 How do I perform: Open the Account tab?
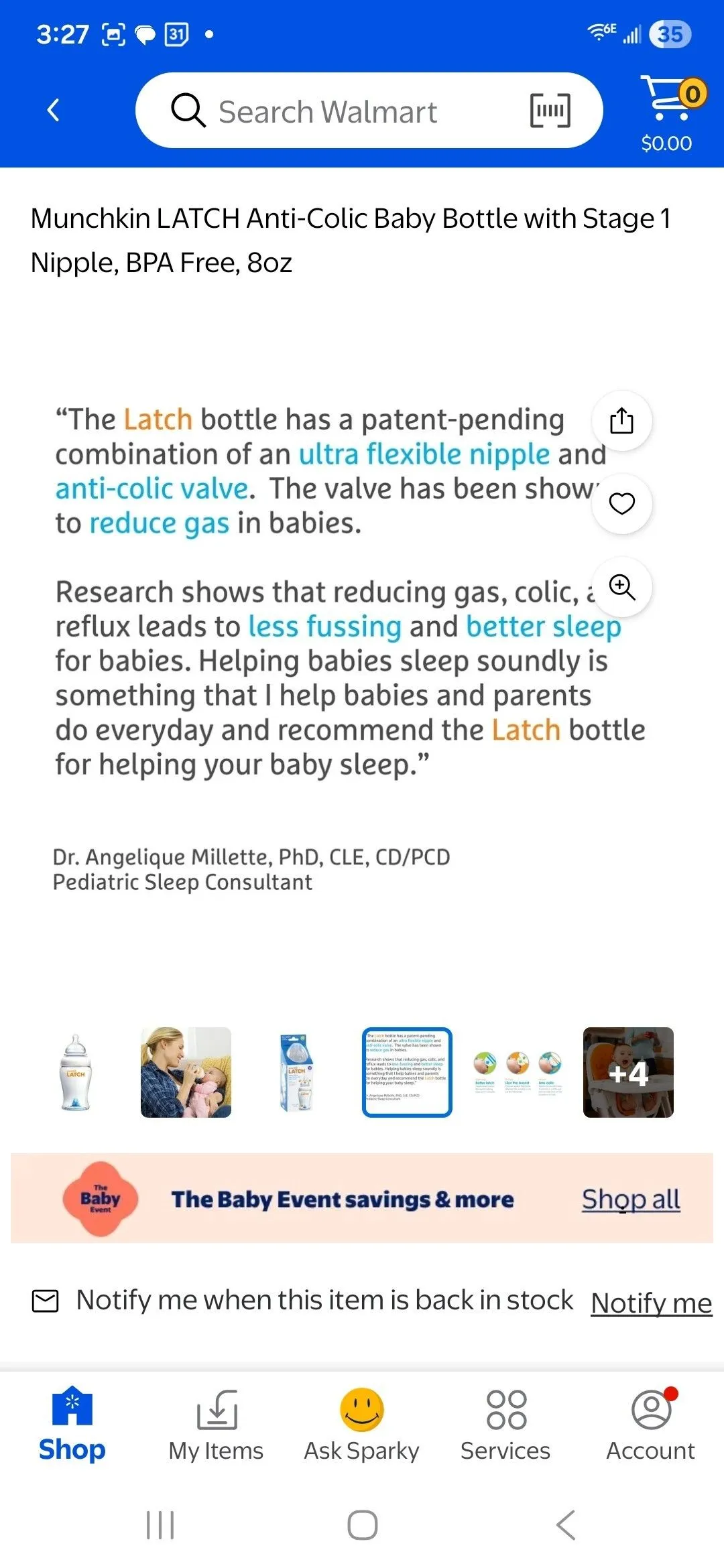tap(651, 1425)
